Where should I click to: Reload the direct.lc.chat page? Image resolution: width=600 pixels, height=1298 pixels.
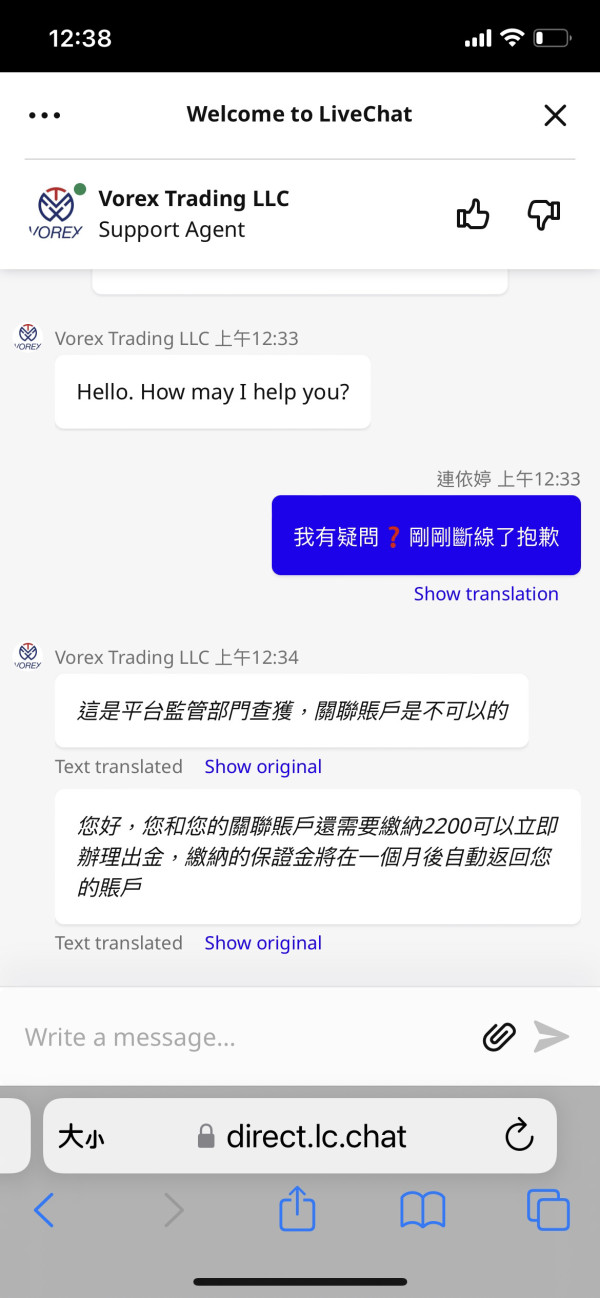tap(519, 1135)
